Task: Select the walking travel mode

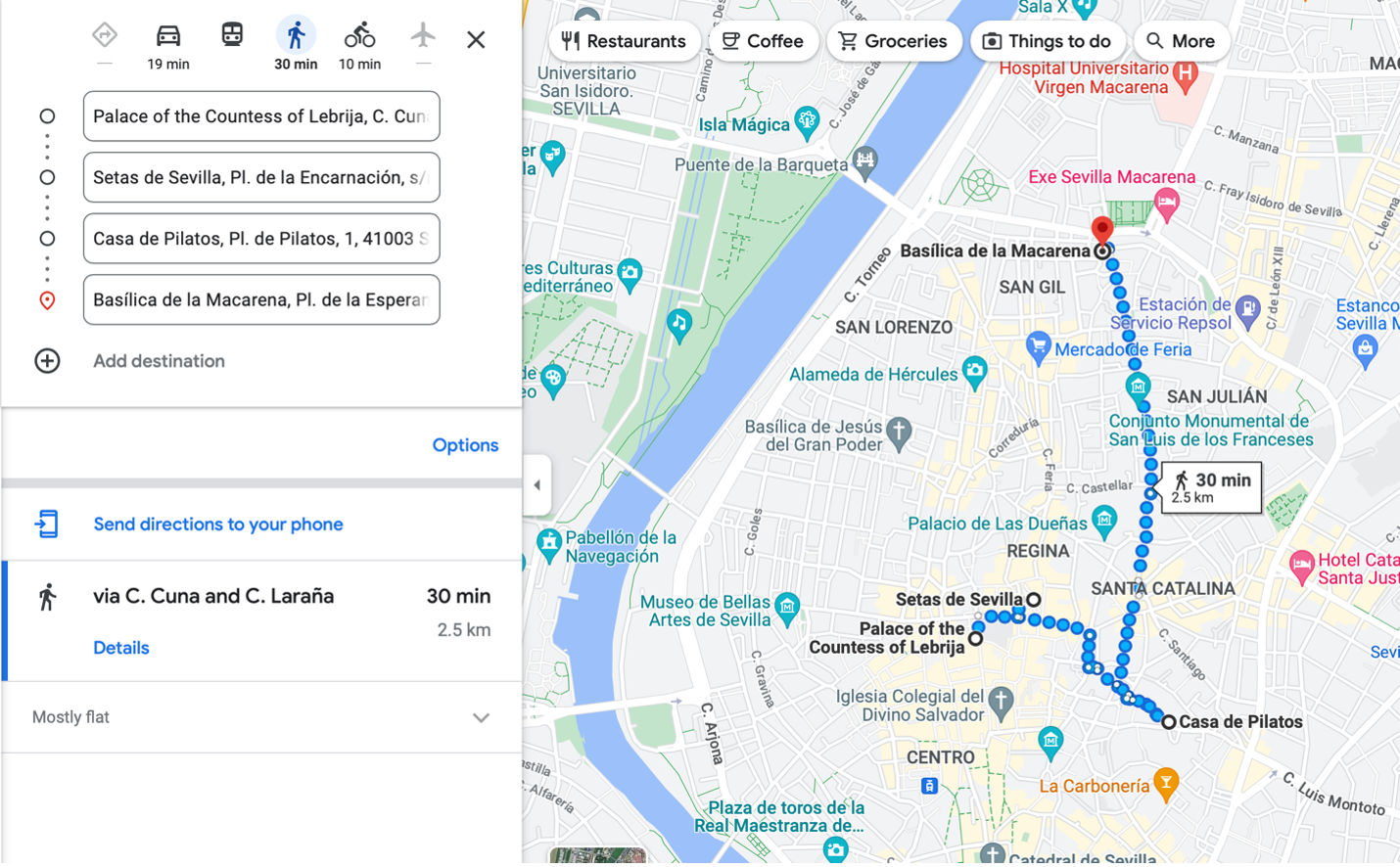Action: click(x=296, y=46)
